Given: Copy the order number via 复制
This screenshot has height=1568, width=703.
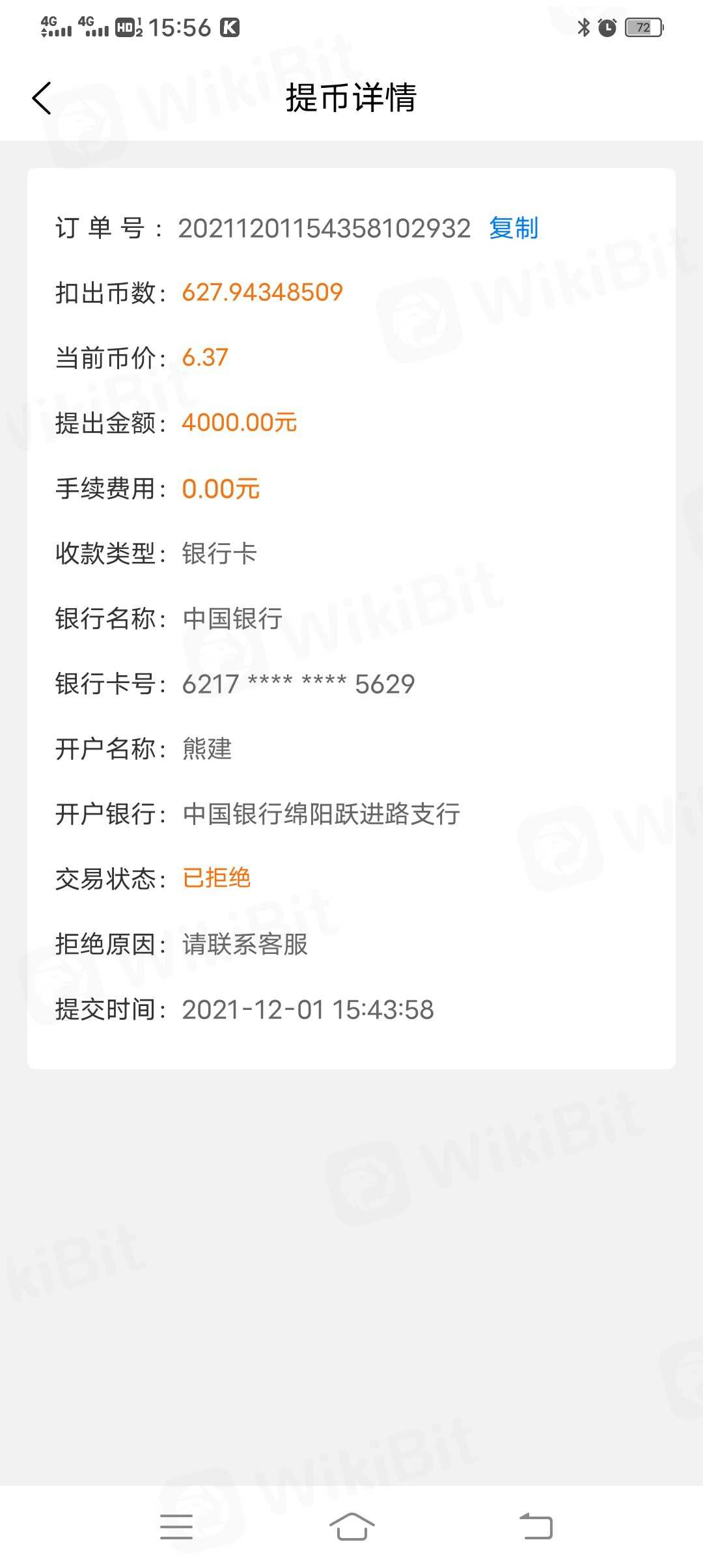Looking at the screenshot, I should tap(514, 228).
